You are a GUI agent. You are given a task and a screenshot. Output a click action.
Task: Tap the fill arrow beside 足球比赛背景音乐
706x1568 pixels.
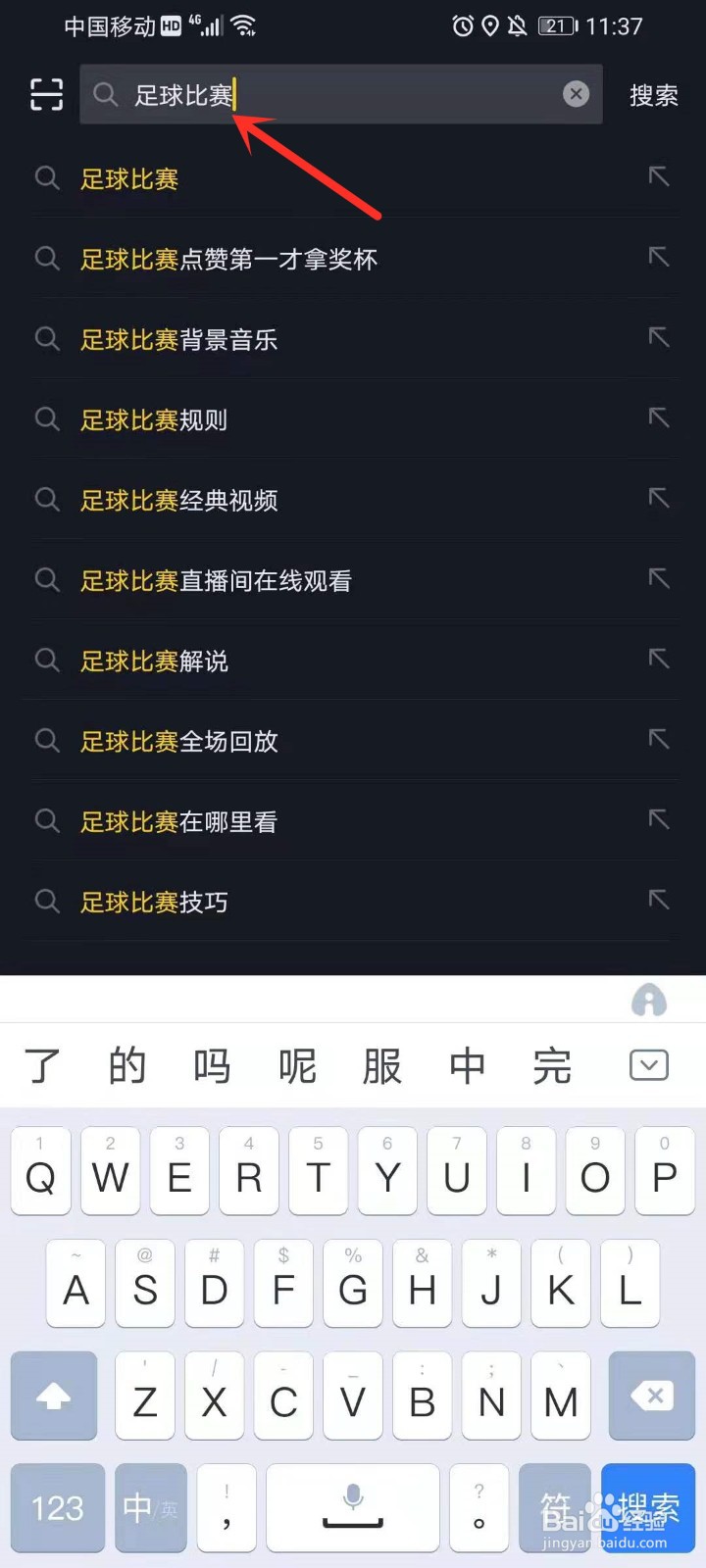(659, 337)
